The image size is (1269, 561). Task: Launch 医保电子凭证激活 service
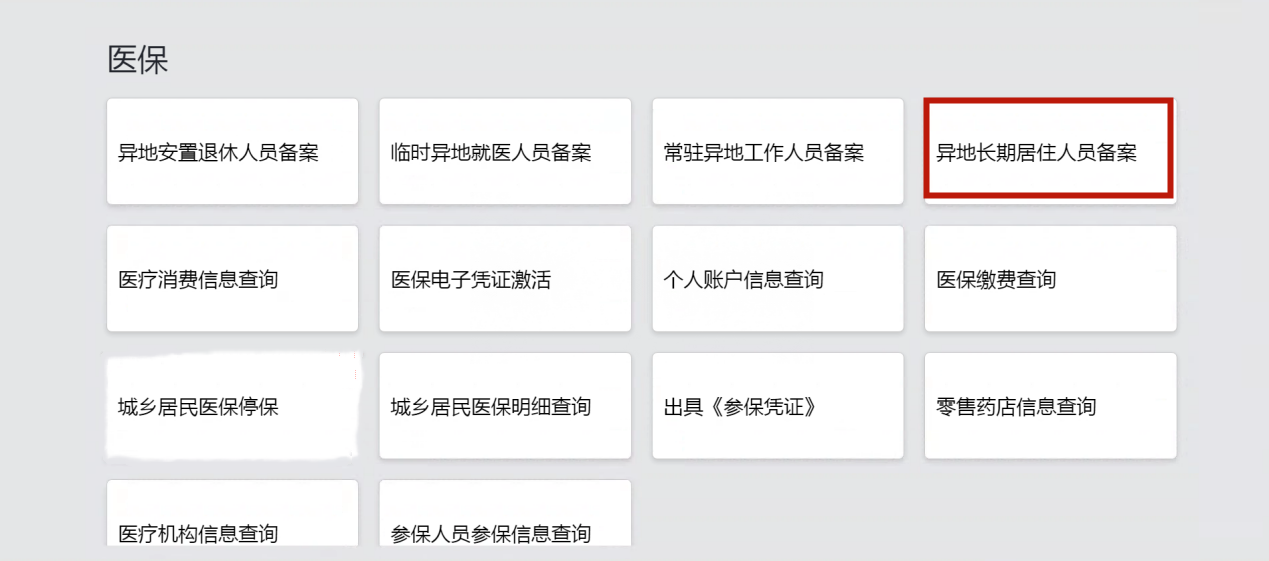(x=504, y=279)
